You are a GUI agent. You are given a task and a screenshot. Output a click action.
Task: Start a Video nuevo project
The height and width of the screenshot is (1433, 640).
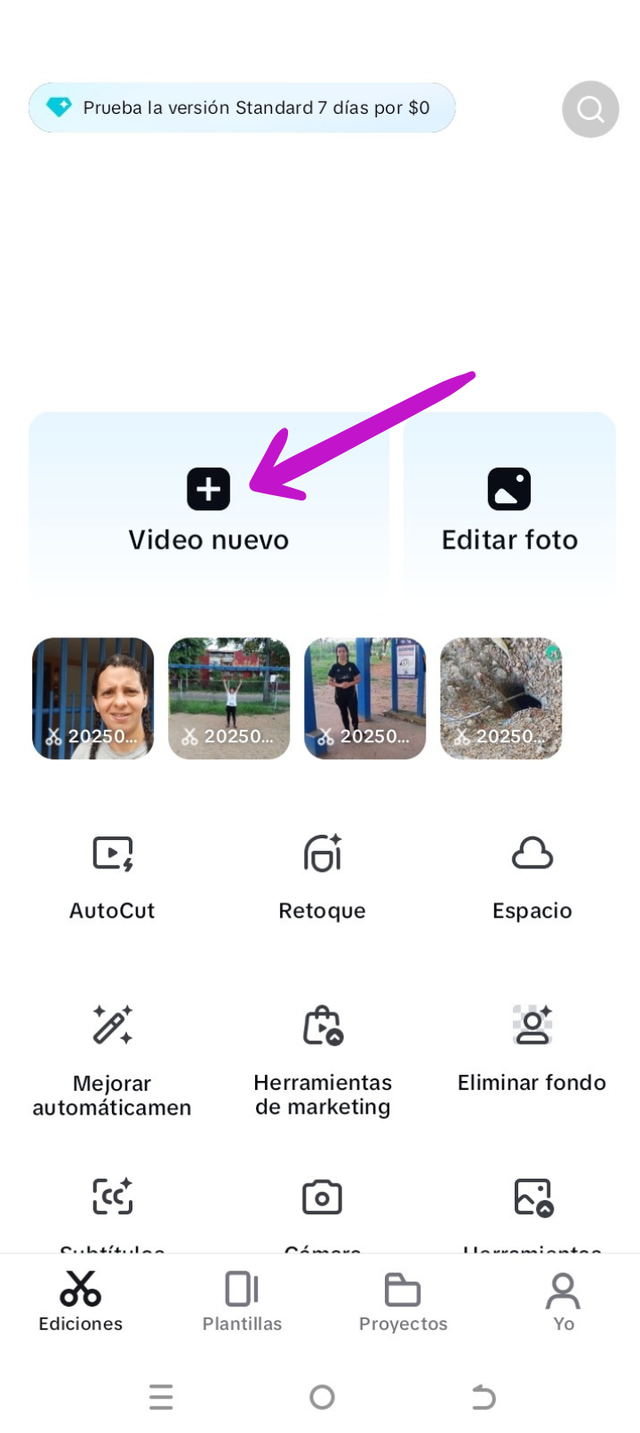pos(208,509)
